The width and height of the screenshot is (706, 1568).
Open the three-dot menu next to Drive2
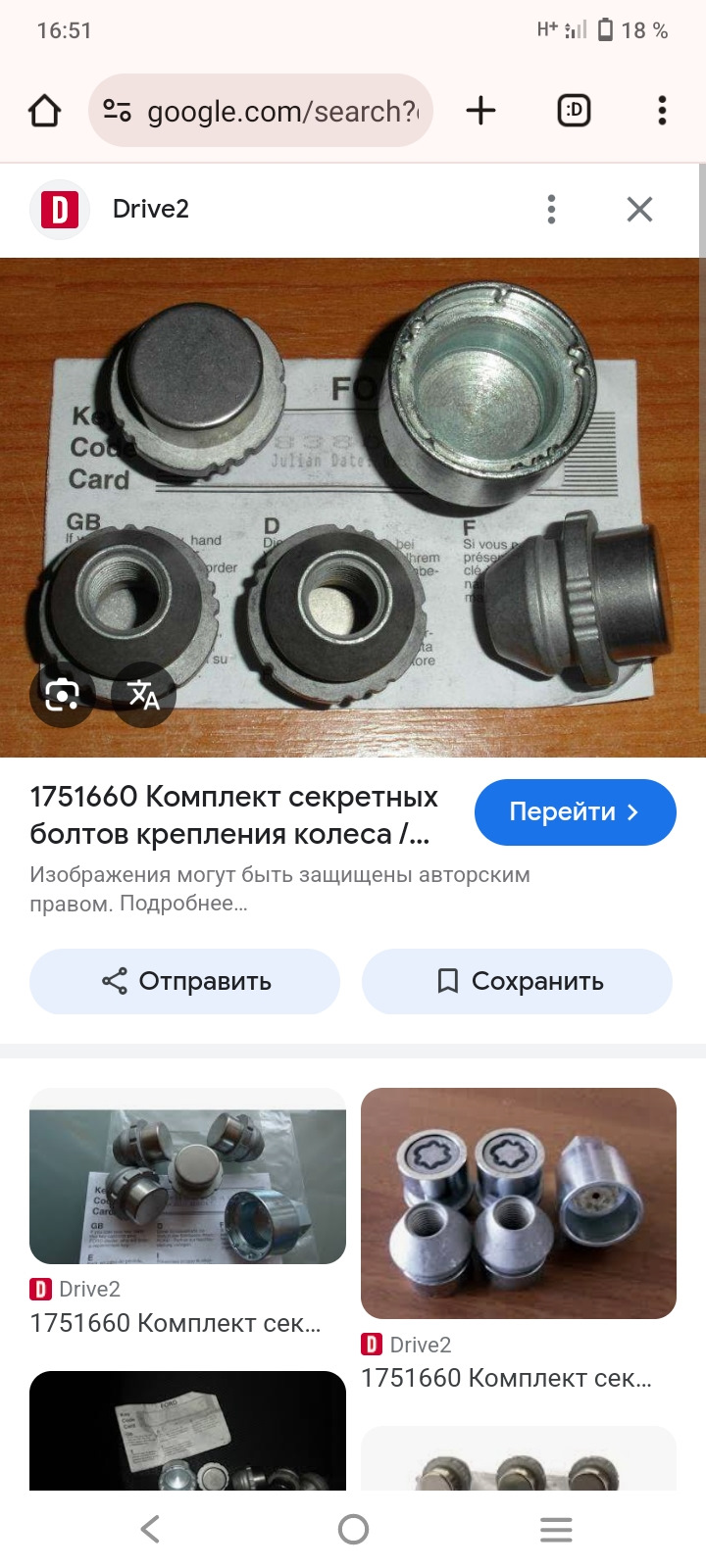pos(551,209)
